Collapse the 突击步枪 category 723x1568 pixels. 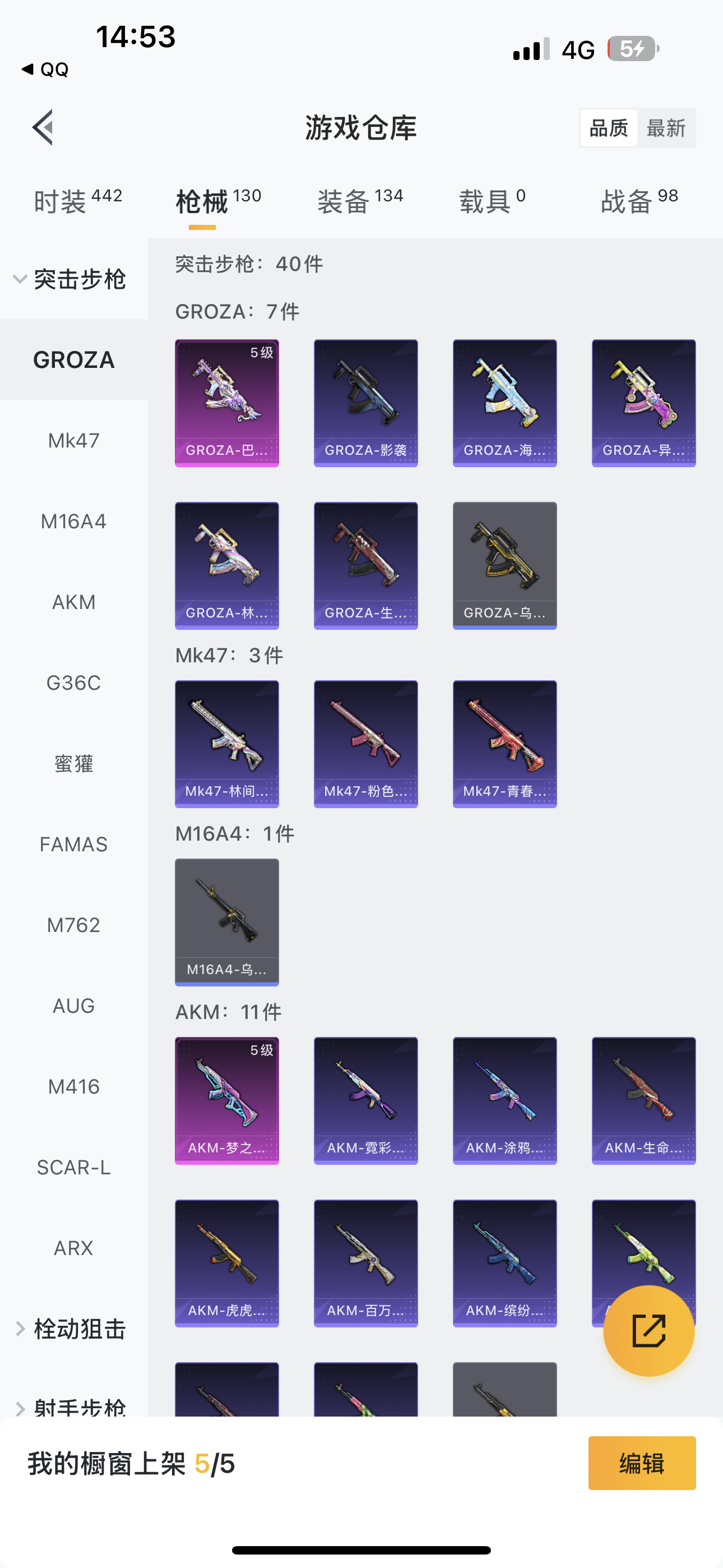(70, 279)
